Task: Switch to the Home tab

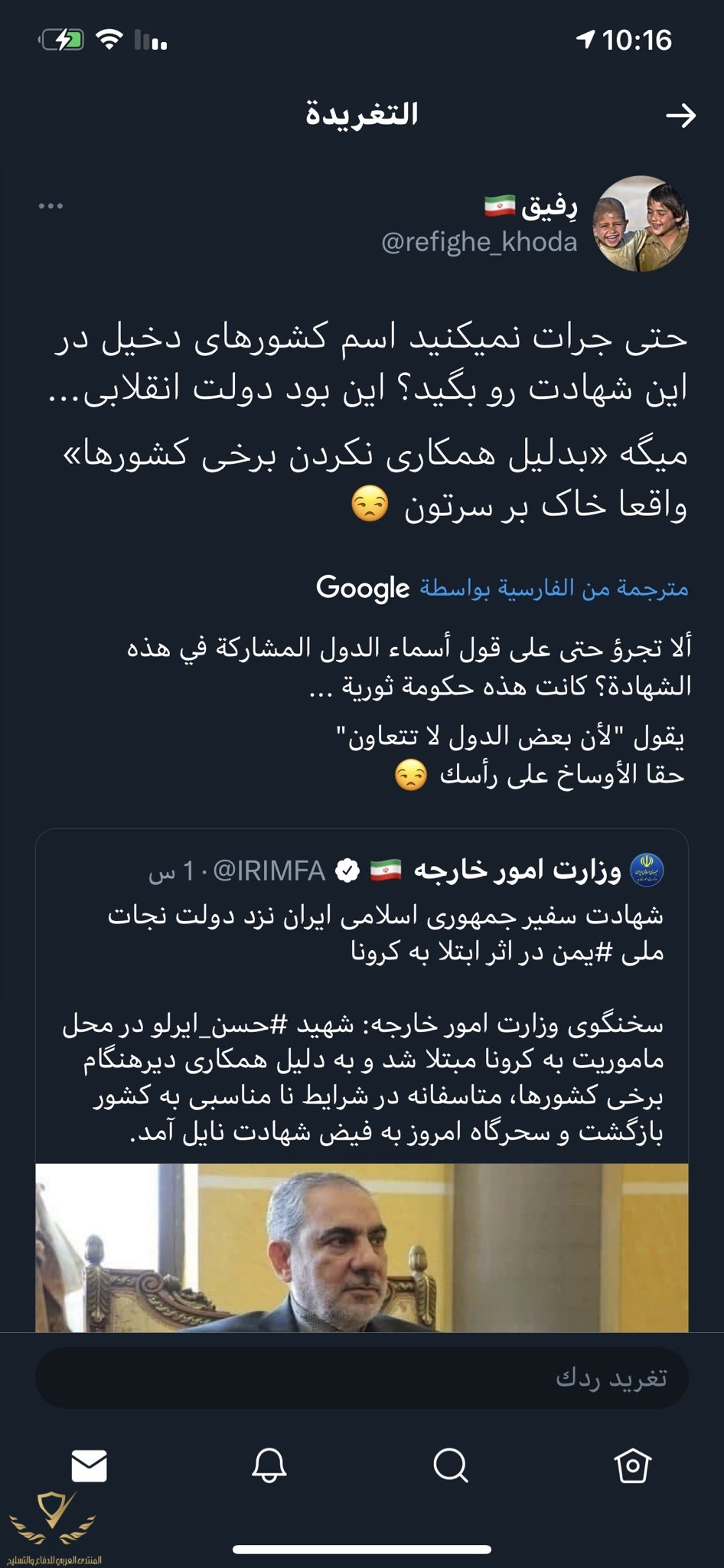Action: point(632,1465)
